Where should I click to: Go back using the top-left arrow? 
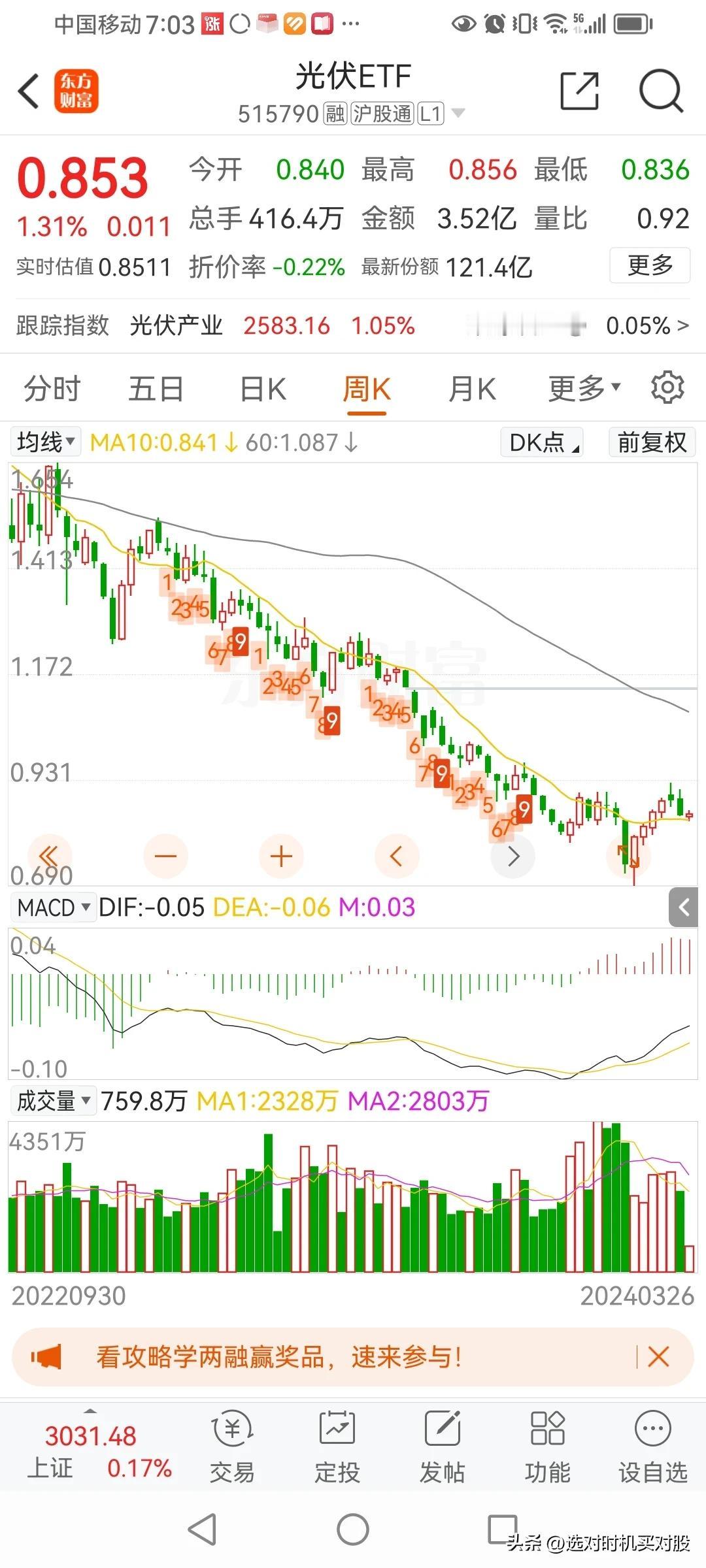[x=29, y=91]
